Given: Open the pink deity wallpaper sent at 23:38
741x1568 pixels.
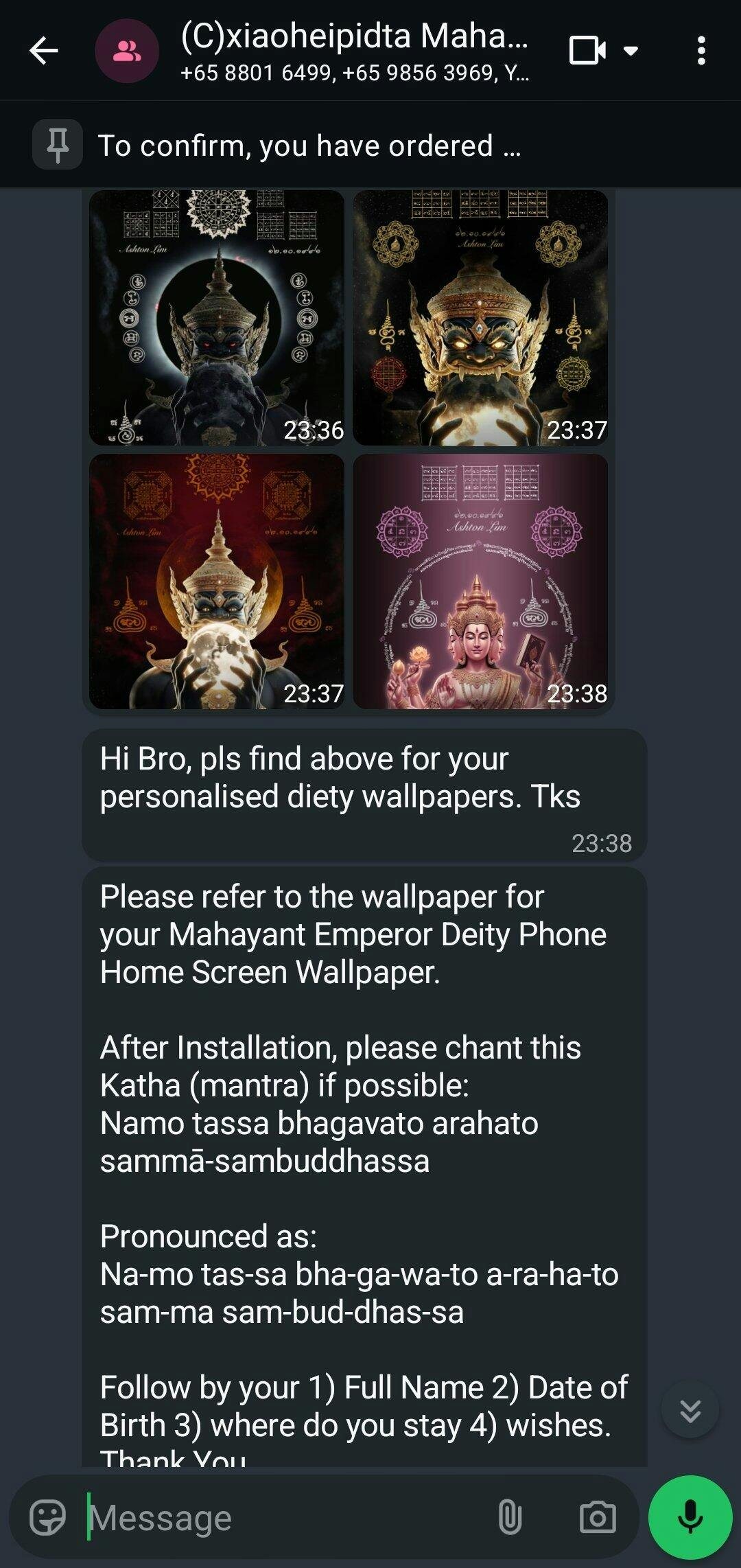Looking at the screenshot, I should coord(480,581).
